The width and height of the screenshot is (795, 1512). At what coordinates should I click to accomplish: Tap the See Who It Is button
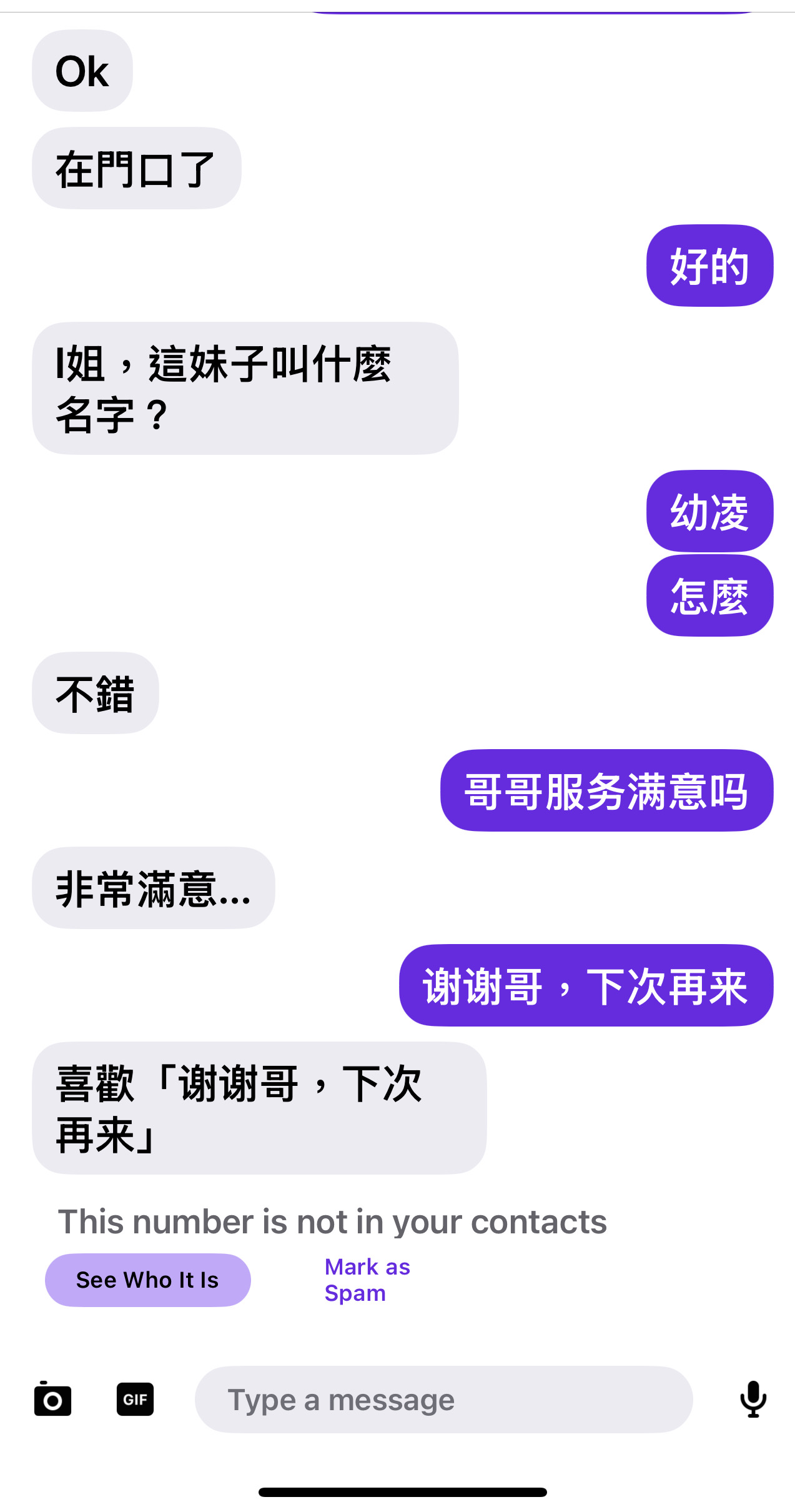147,1280
